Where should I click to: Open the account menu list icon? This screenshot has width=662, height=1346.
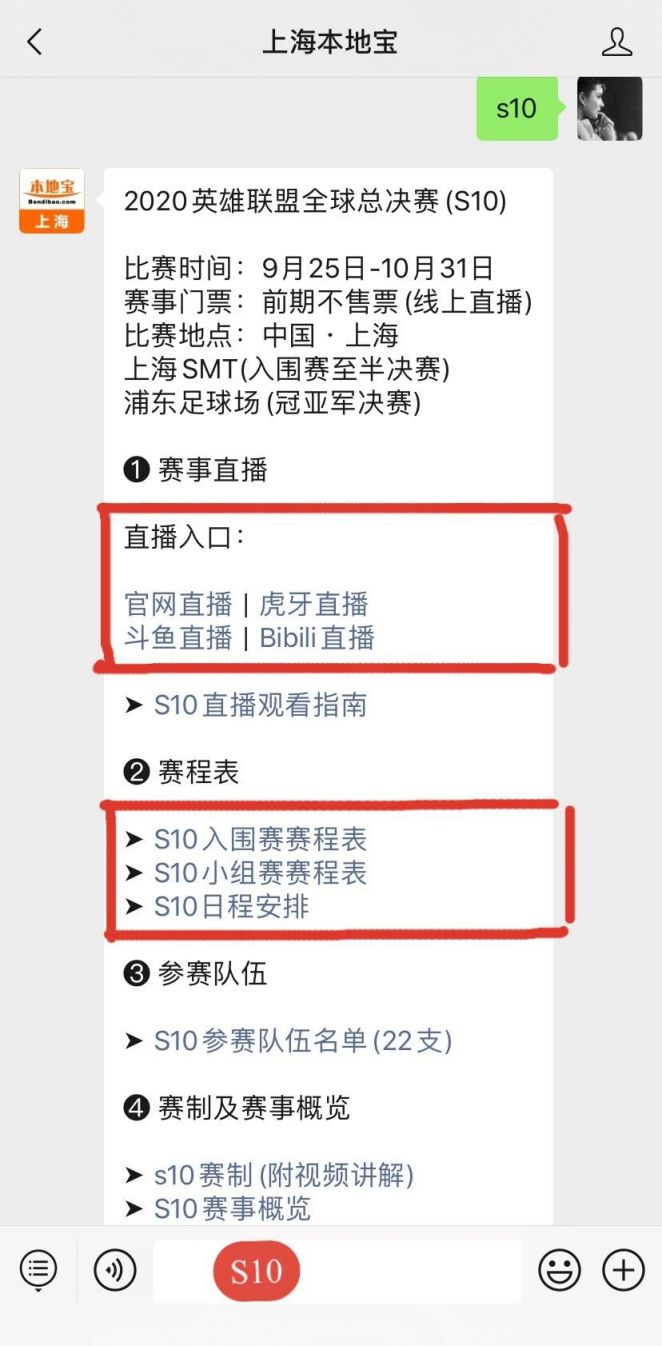point(38,1271)
